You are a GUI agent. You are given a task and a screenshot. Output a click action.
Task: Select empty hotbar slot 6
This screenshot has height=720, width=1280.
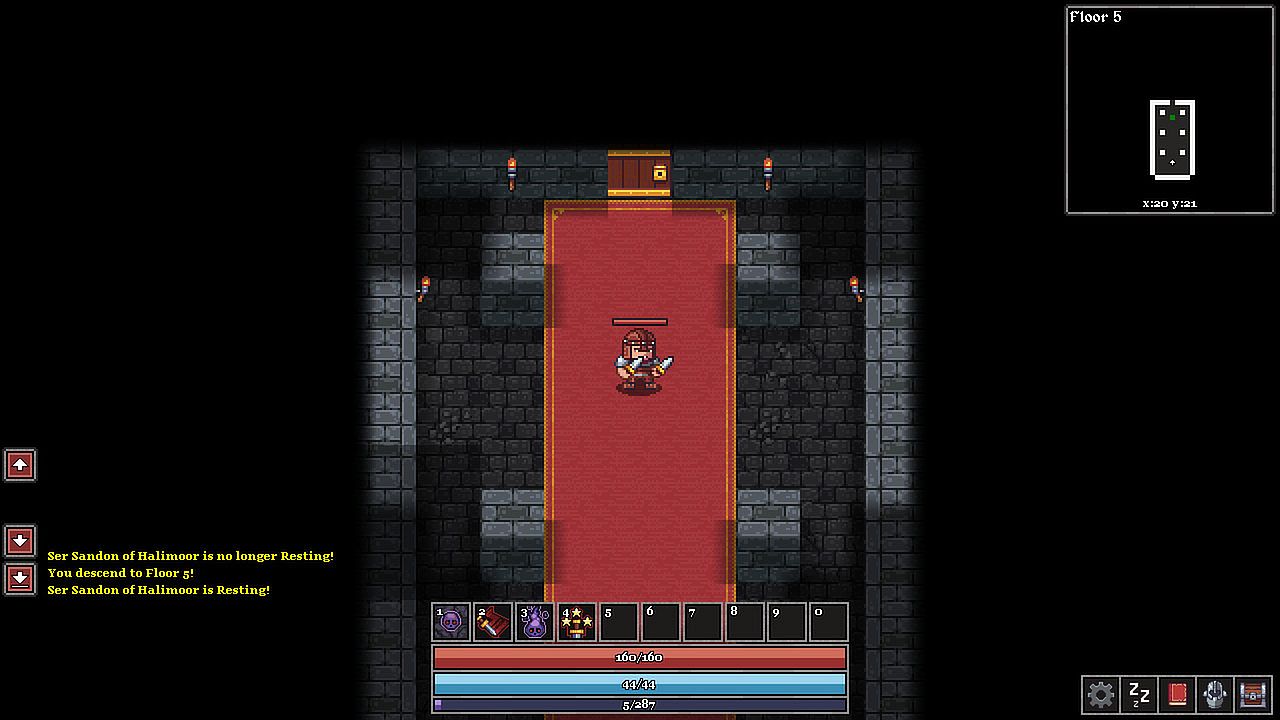click(x=661, y=622)
